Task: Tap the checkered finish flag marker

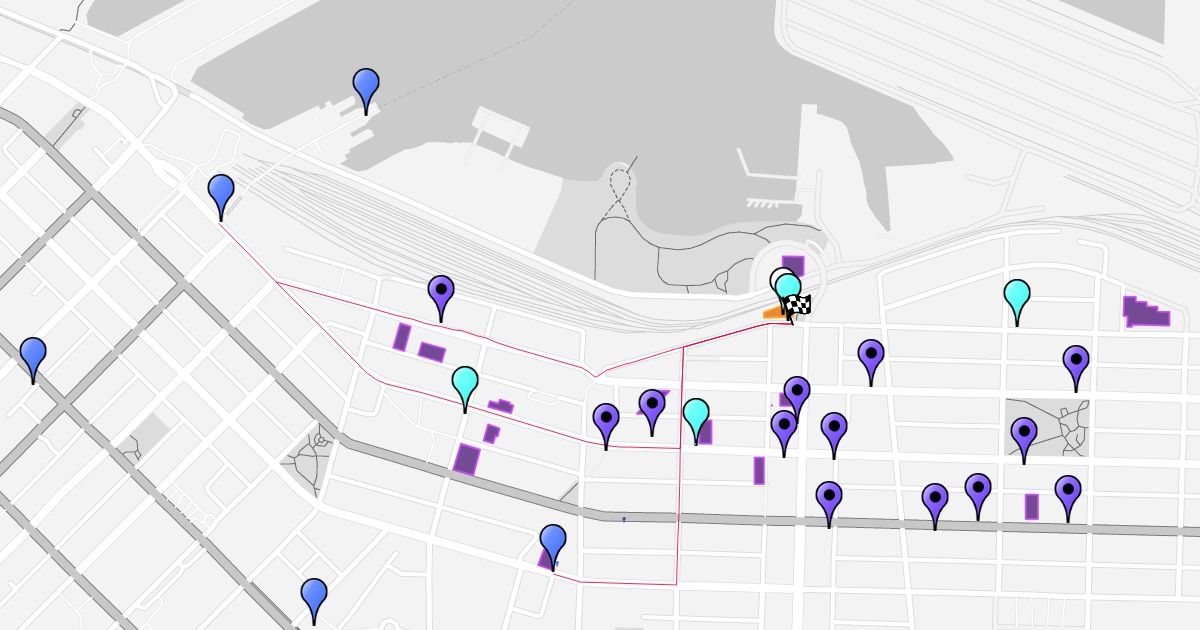Action: click(x=797, y=308)
